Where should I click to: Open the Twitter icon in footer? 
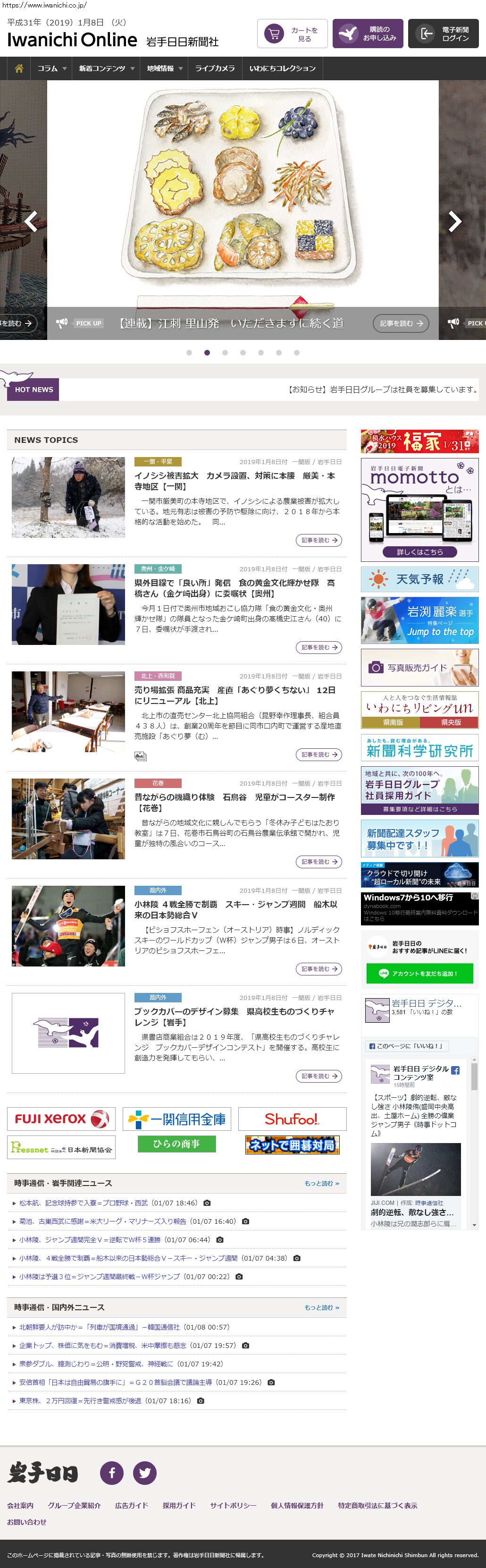145,1473
